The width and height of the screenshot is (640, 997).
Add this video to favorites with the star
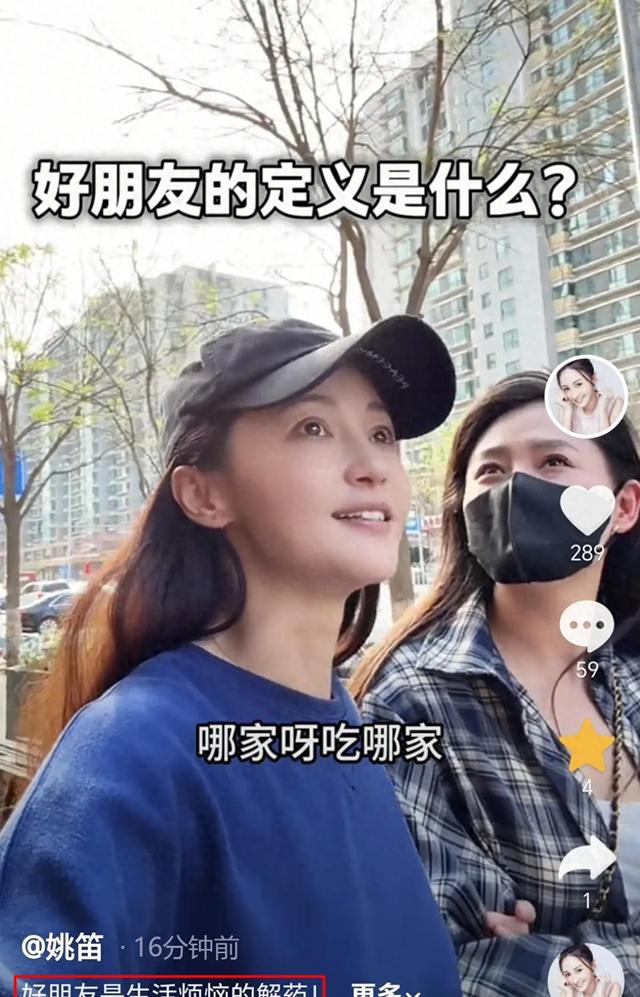[587, 746]
